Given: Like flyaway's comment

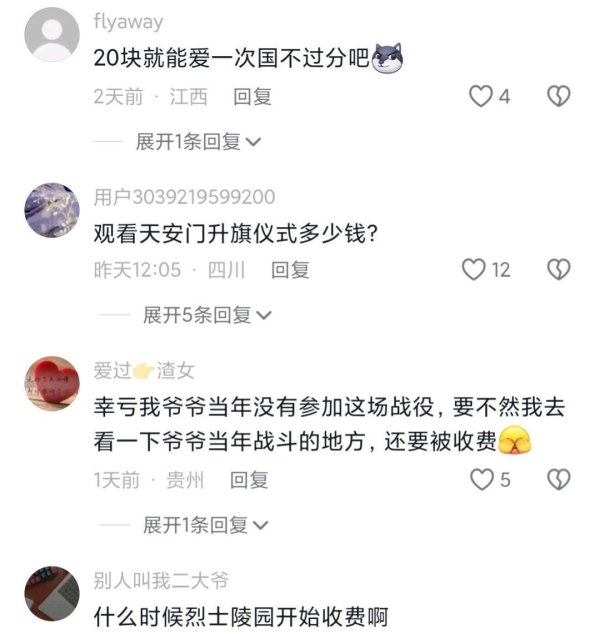Looking at the screenshot, I should 482,97.
